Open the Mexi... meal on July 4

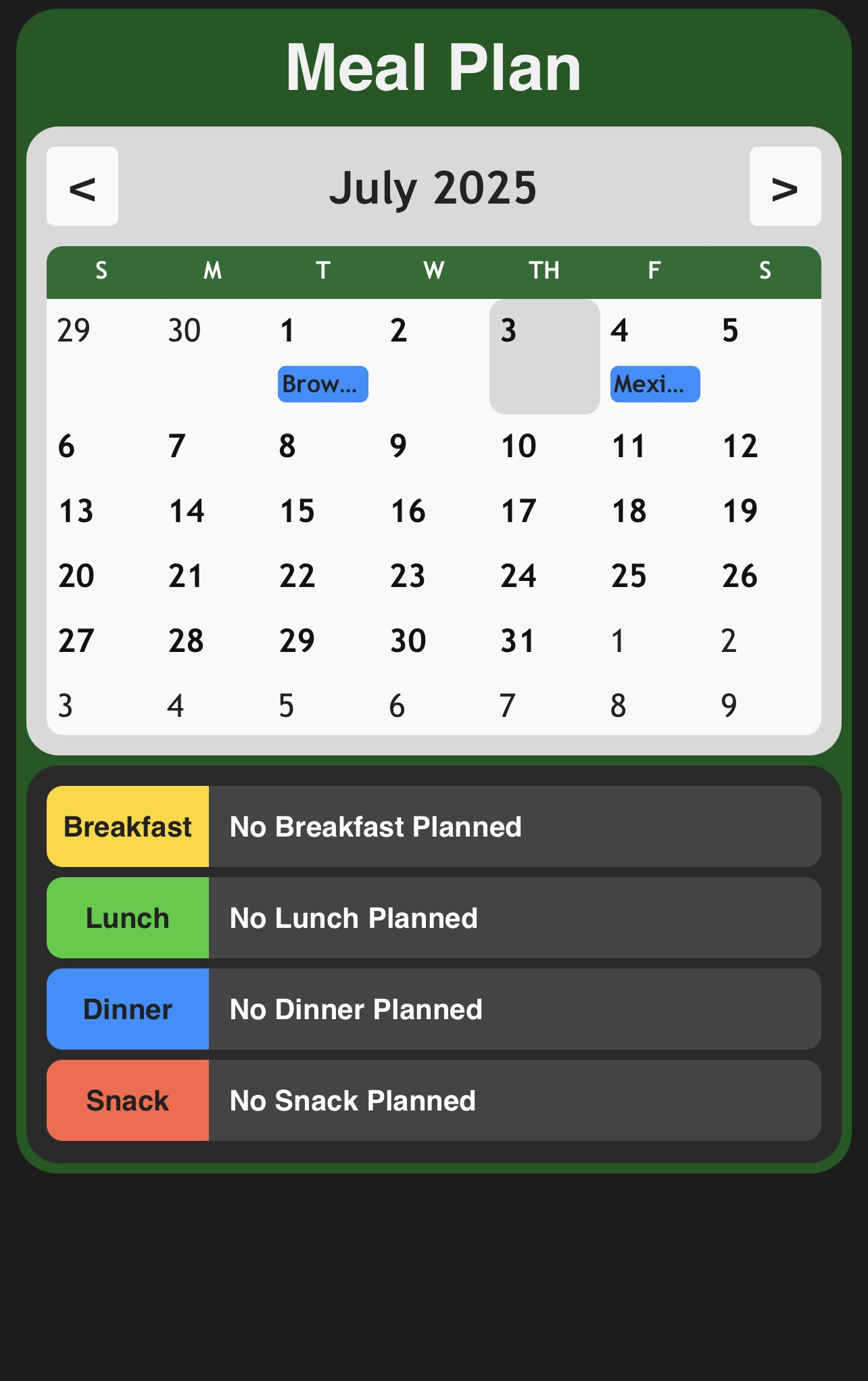point(654,384)
